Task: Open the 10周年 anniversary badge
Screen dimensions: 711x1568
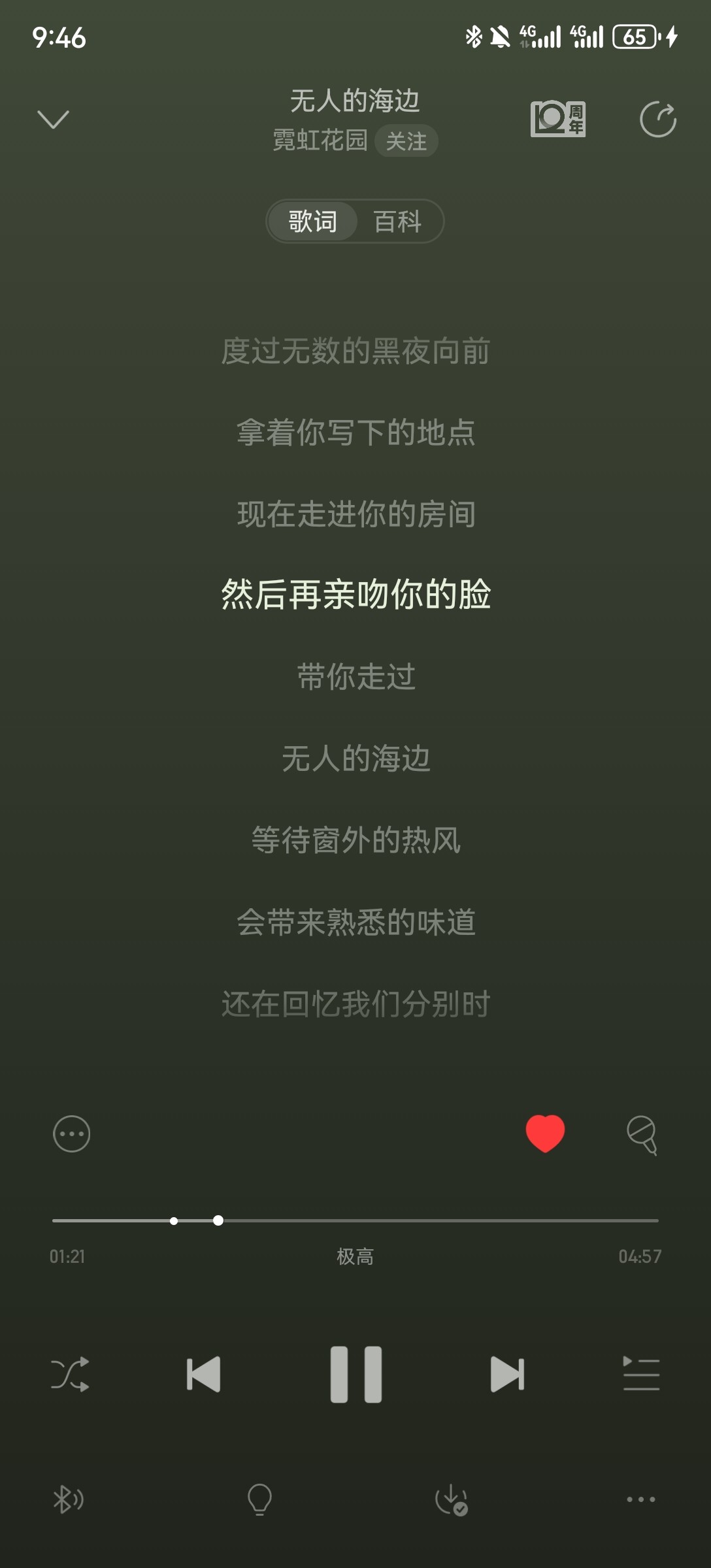Action: (558, 119)
